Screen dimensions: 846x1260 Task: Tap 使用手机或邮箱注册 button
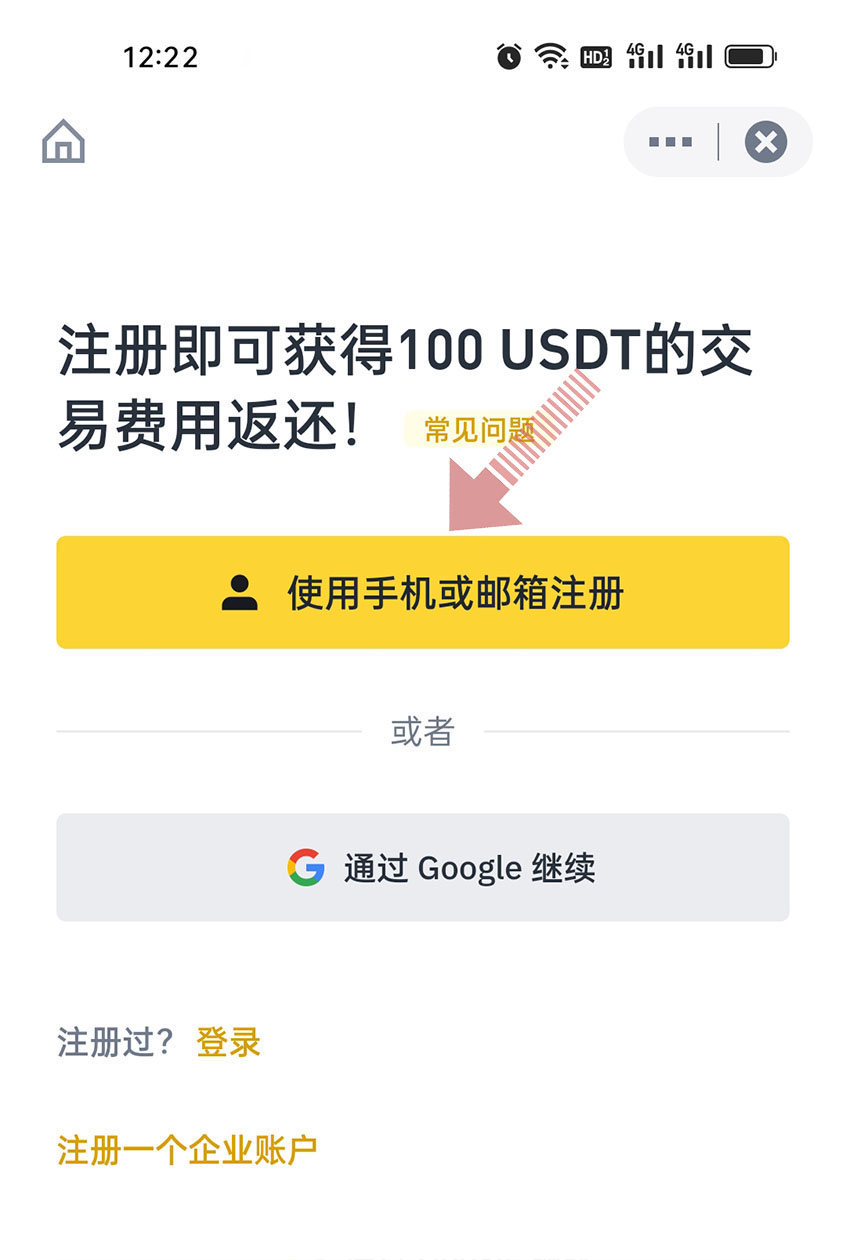click(423, 592)
